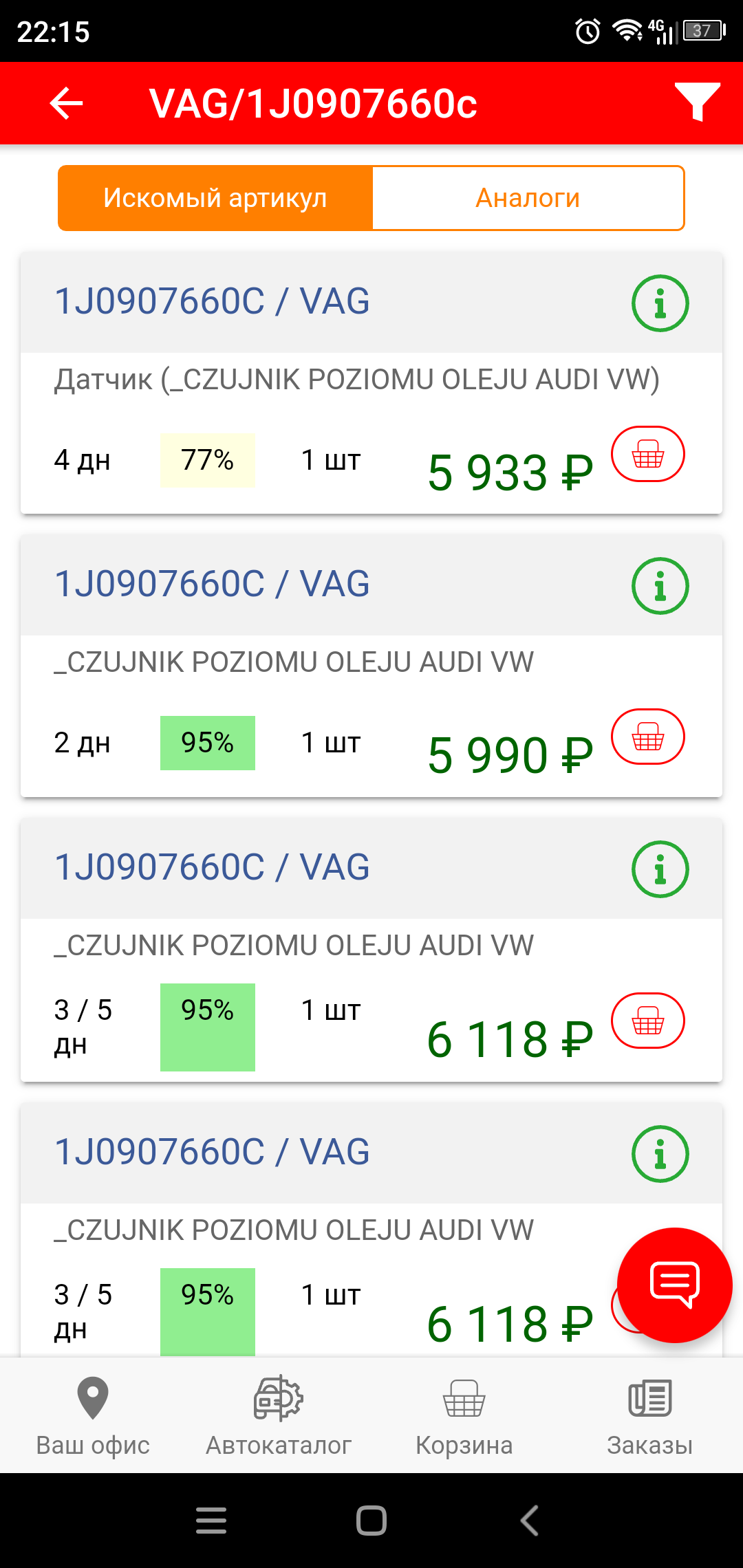This screenshot has width=743, height=1568.
Task: Select the Искомый артикул tab
Action: click(215, 198)
